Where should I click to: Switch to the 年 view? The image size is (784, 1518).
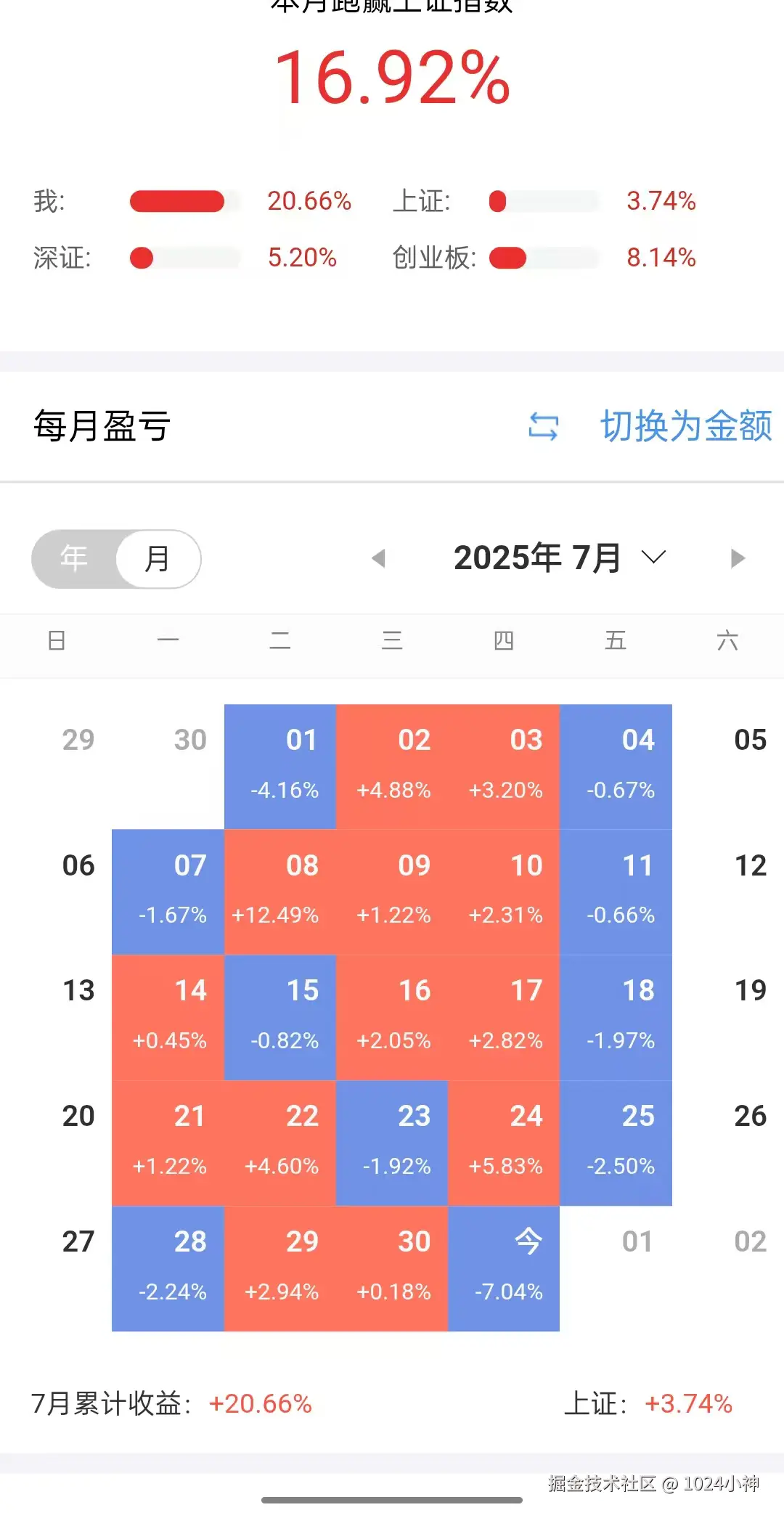tap(74, 558)
